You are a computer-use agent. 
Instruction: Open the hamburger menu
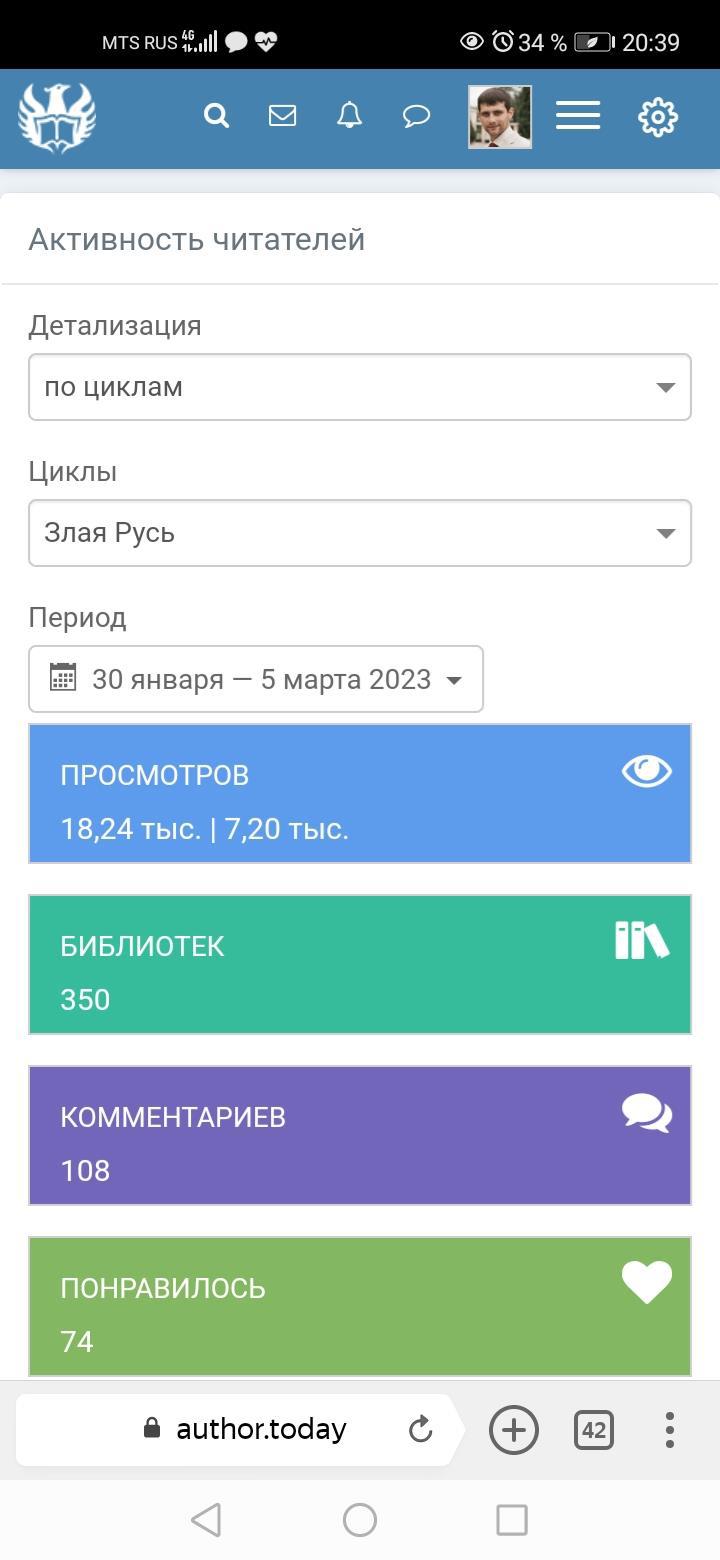pyautogui.click(x=578, y=116)
